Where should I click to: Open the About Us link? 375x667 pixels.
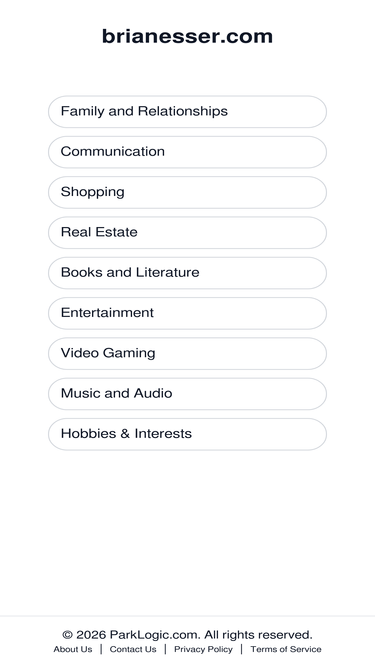point(73,649)
